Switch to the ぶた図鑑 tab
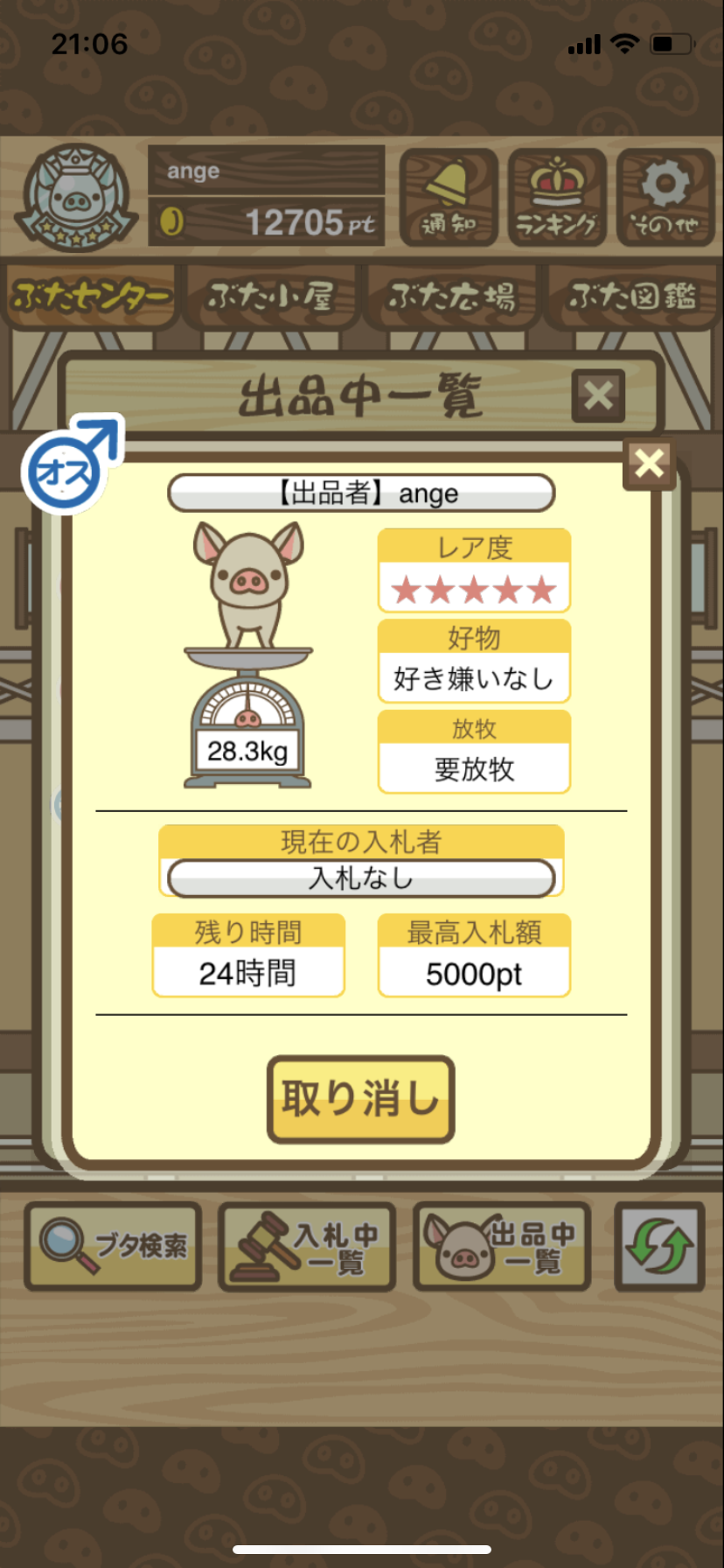Screen dimensions: 724x1568 tap(632, 297)
